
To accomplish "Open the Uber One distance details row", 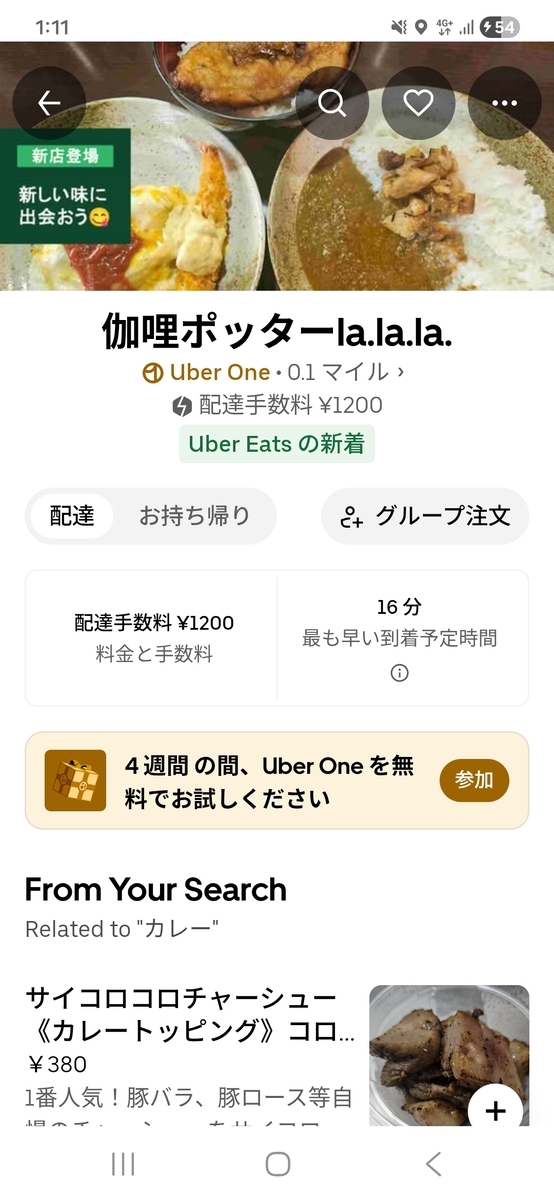I will (x=273, y=373).
